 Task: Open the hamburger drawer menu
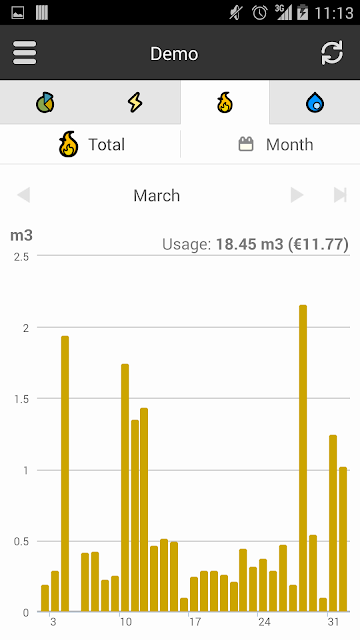pos(24,53)
